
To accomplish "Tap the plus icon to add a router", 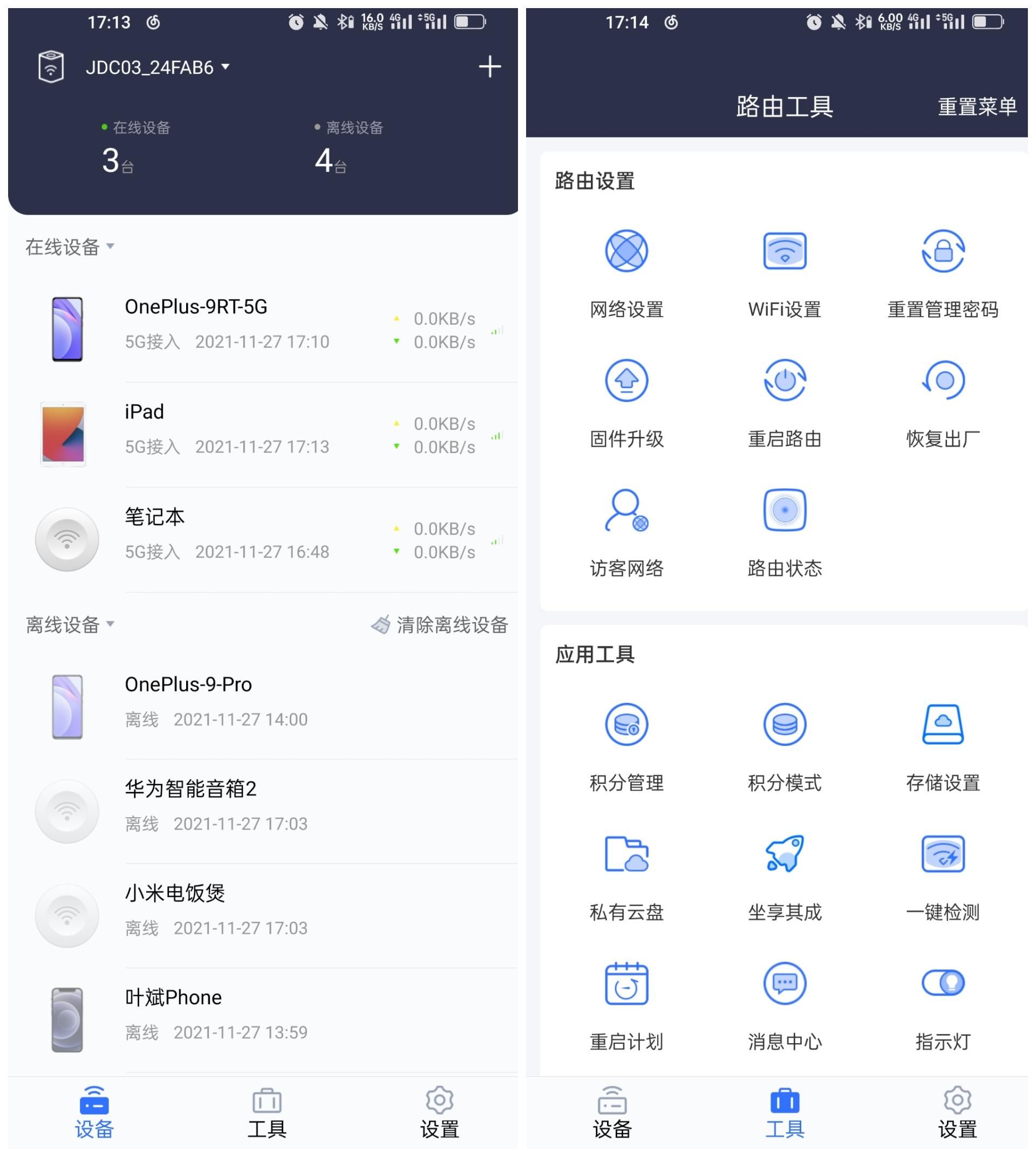I will point(489,66).
